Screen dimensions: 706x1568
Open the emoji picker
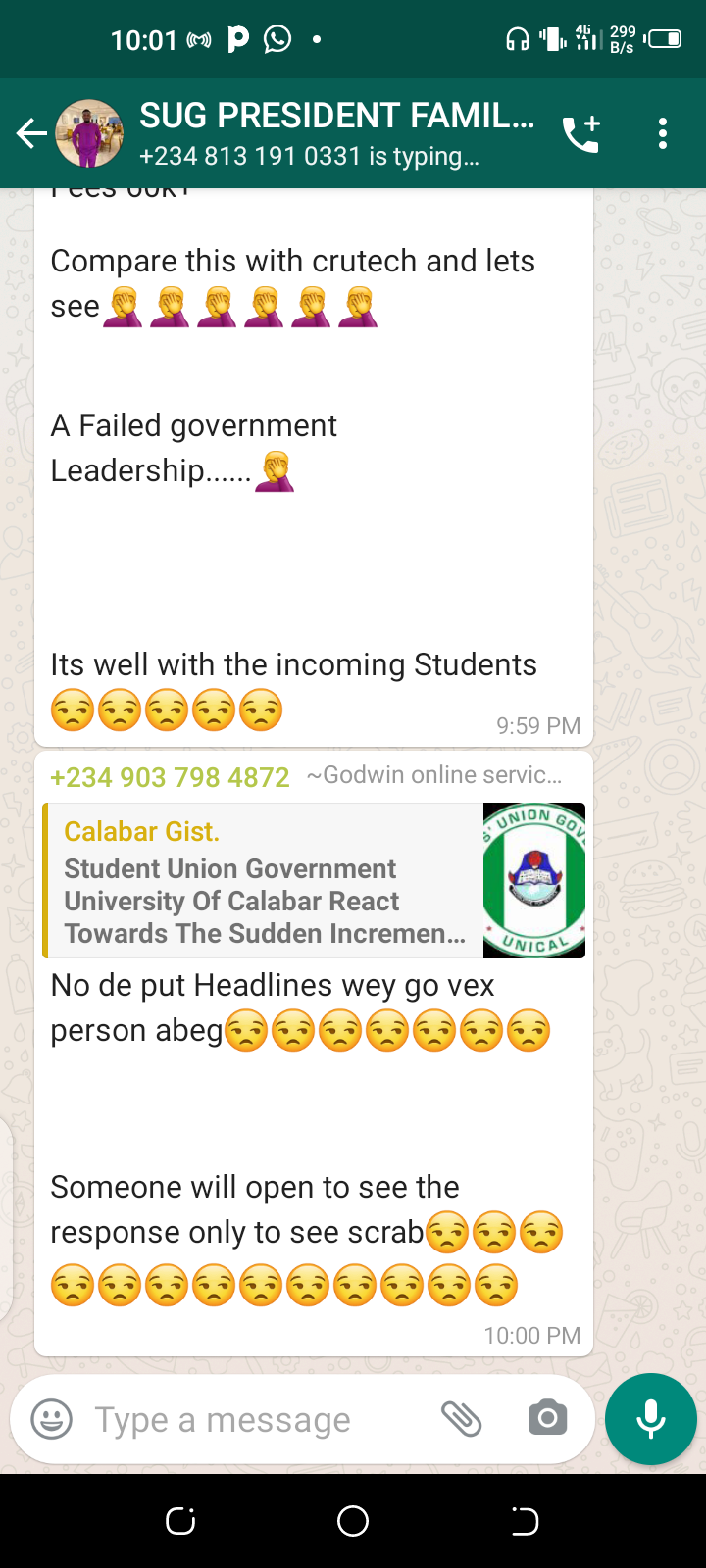click(52, 1419)
